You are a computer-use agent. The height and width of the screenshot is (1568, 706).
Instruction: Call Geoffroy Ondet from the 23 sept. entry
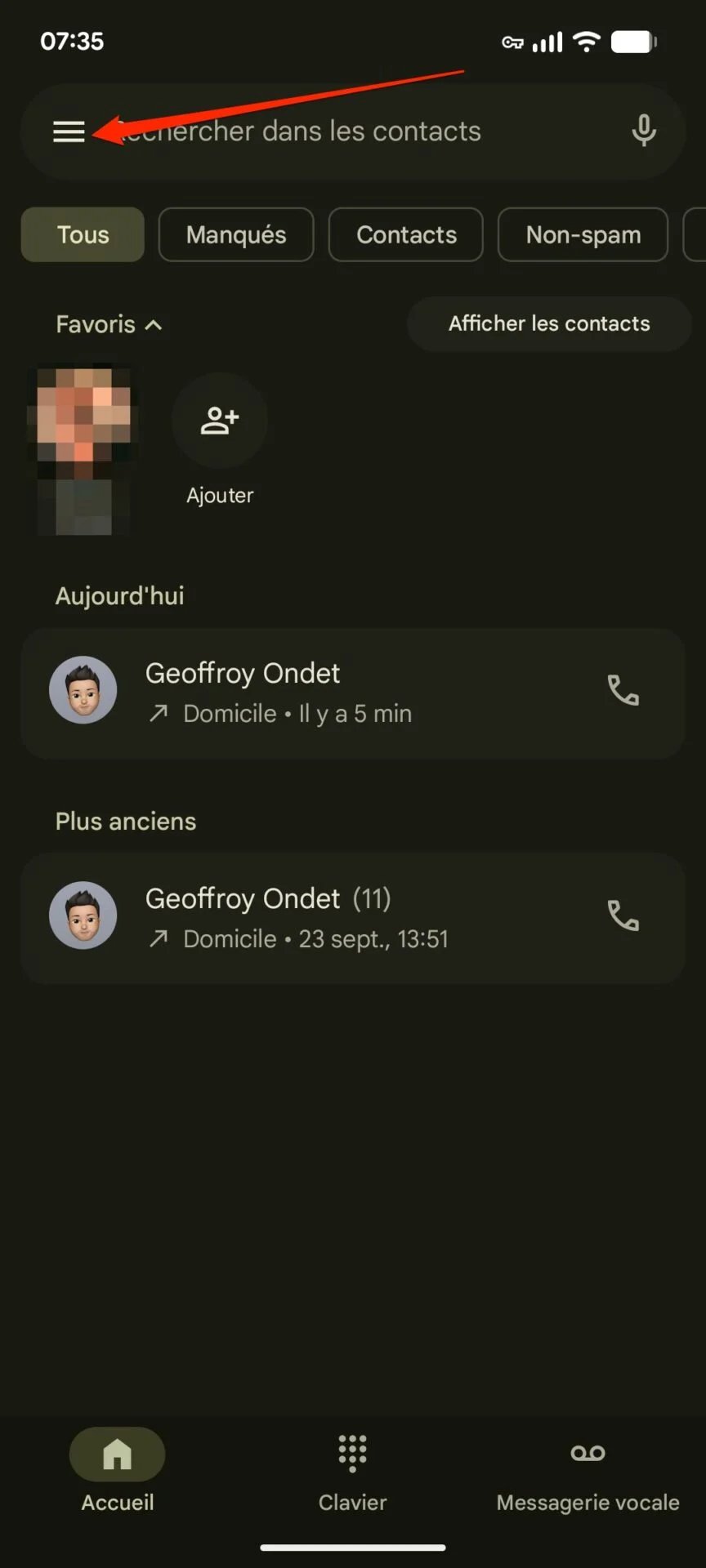pos(623,916)
